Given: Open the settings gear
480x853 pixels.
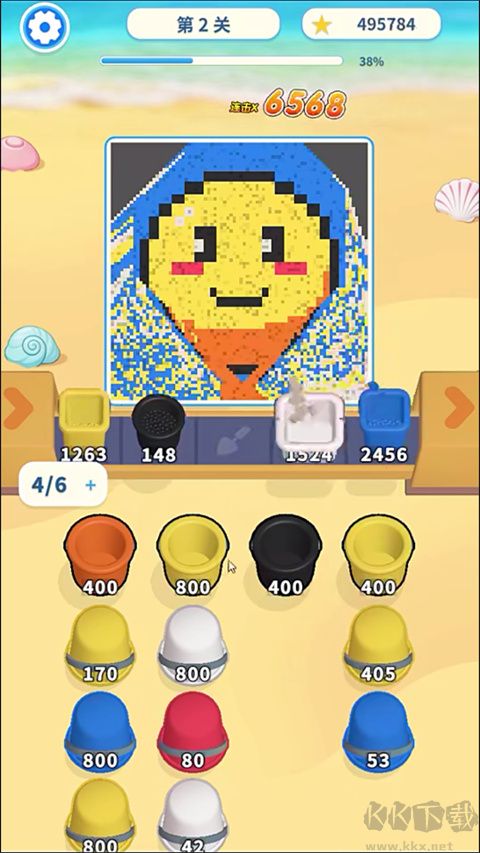Looking at the screenshot, I should pos(44,27).
